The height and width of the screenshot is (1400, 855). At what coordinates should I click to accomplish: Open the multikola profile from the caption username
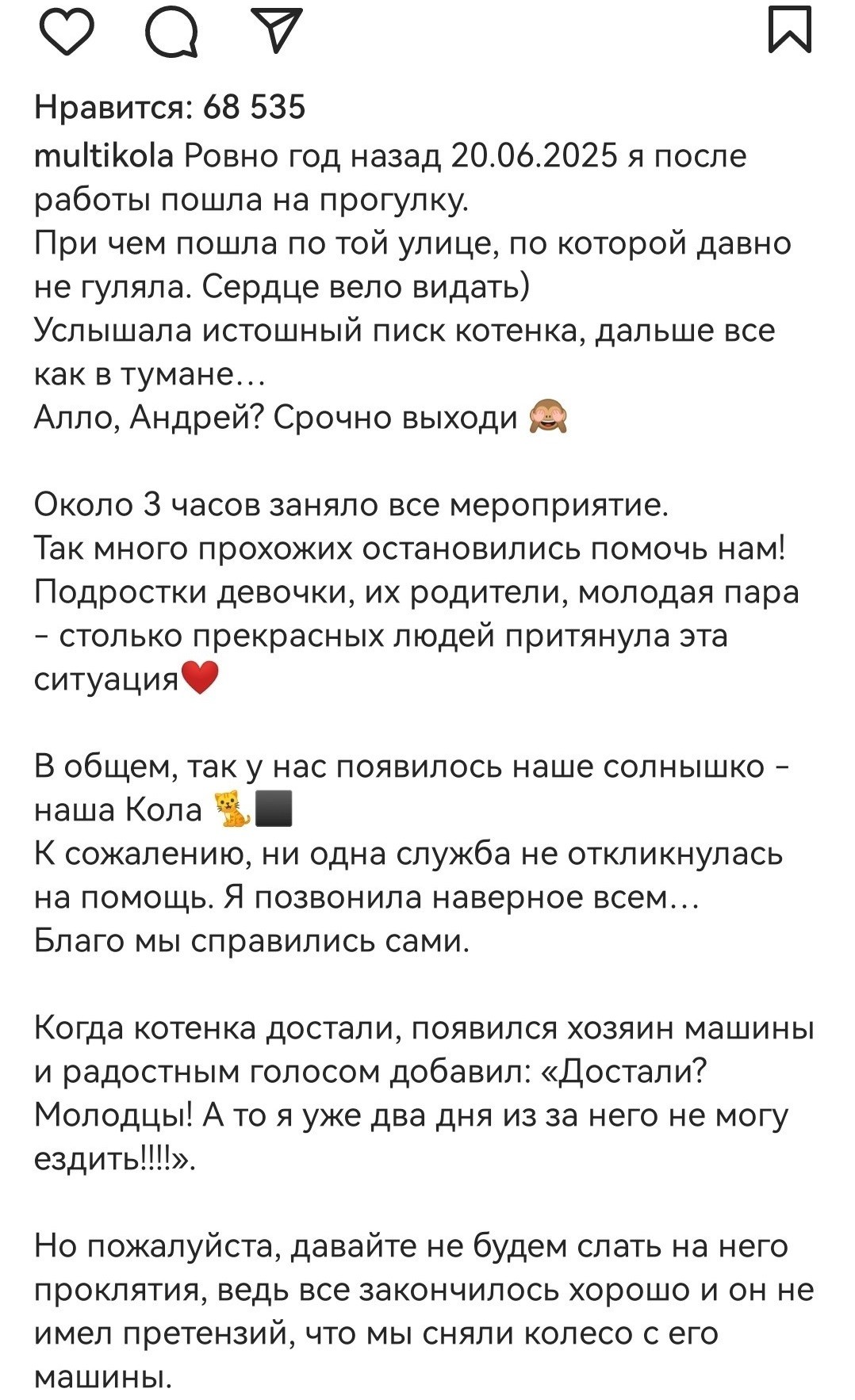[104, 155]
